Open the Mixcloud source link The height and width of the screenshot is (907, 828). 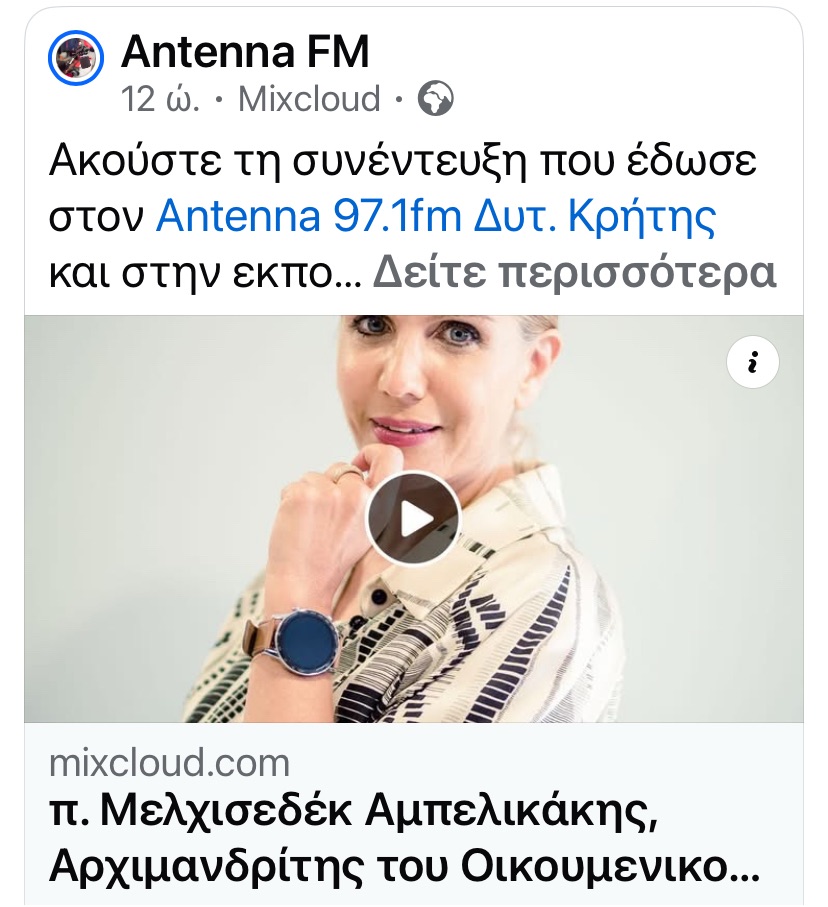(x=311, y=99)
